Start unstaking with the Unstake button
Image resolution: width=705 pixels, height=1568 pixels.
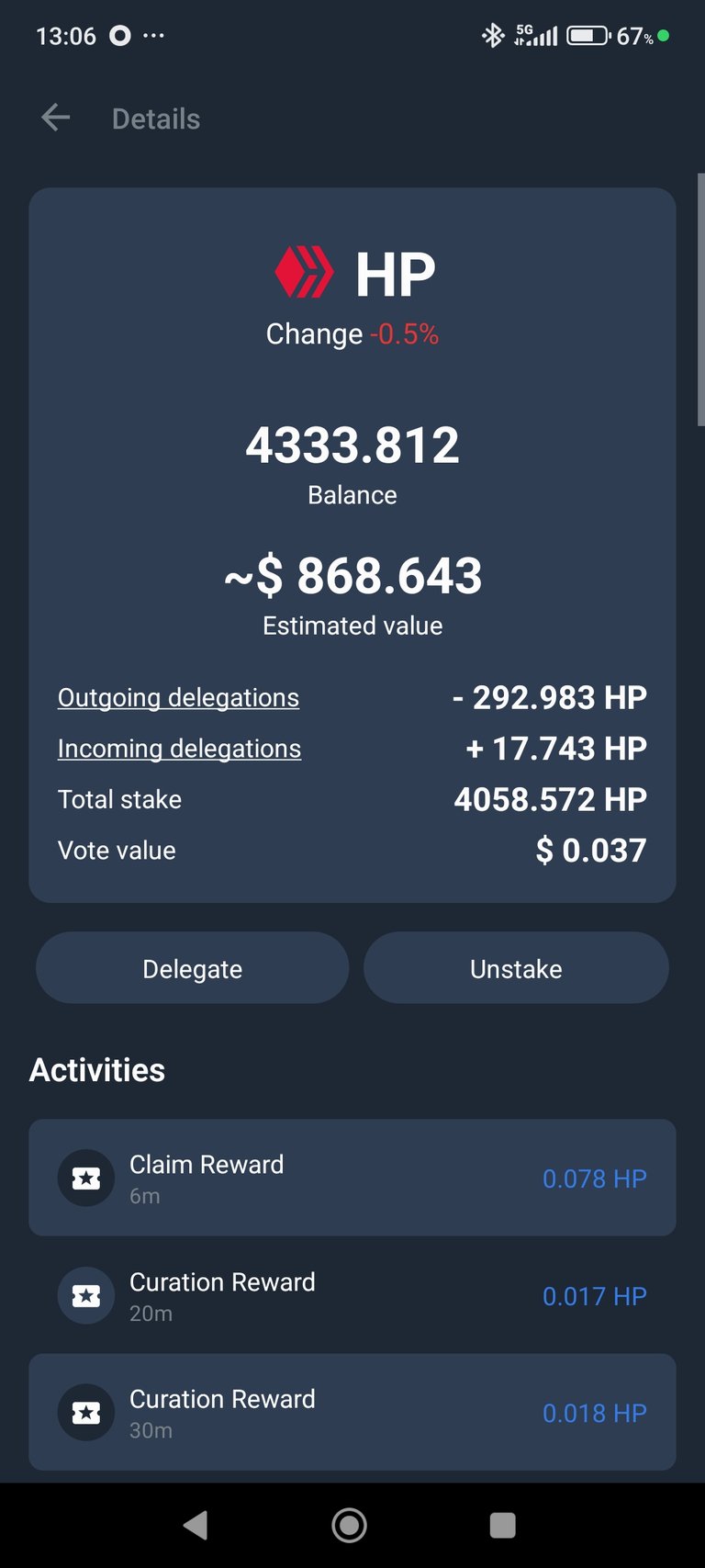point(516,968)
